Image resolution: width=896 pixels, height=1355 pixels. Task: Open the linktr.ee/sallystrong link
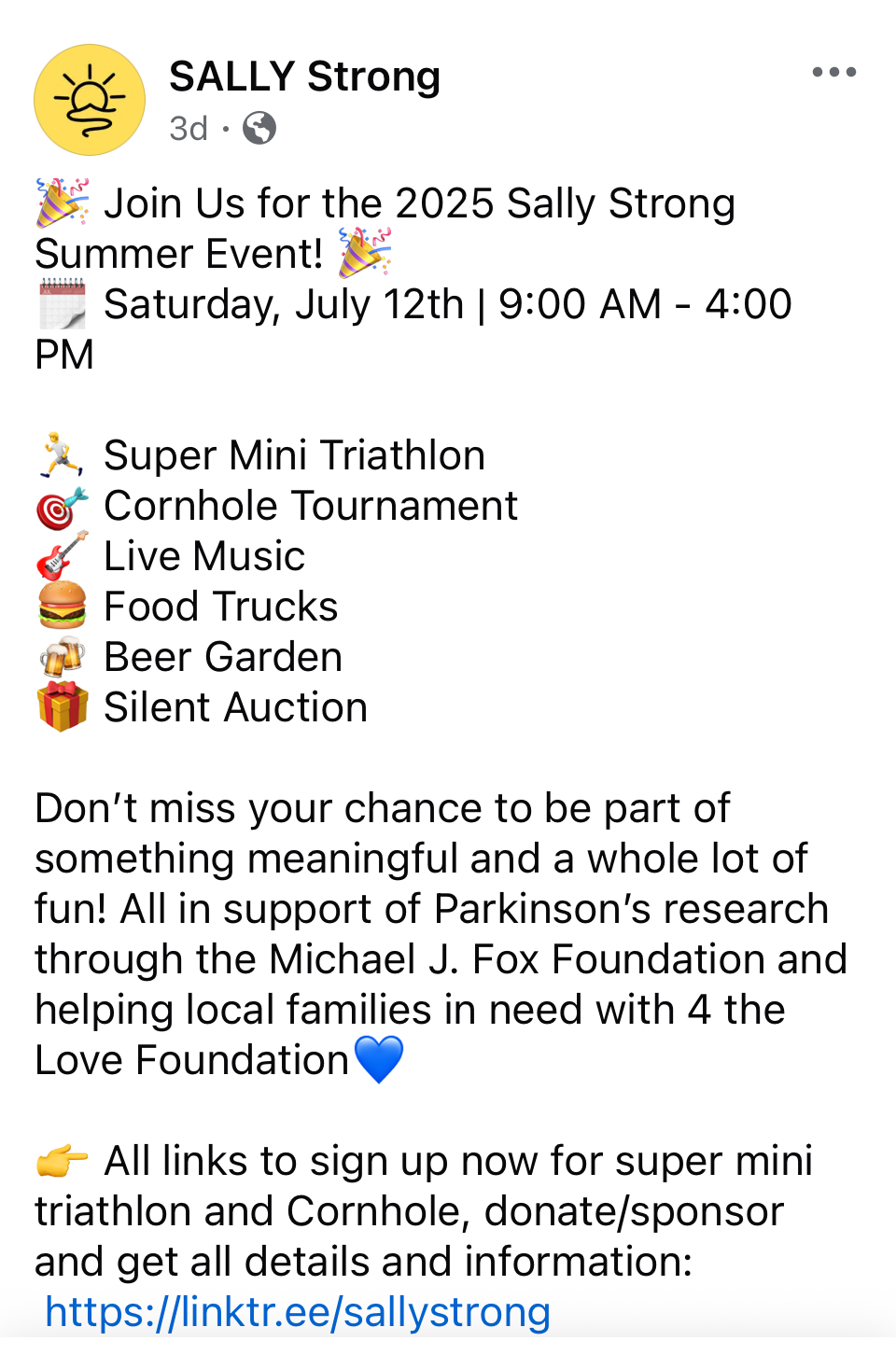tap(298, 1311)
